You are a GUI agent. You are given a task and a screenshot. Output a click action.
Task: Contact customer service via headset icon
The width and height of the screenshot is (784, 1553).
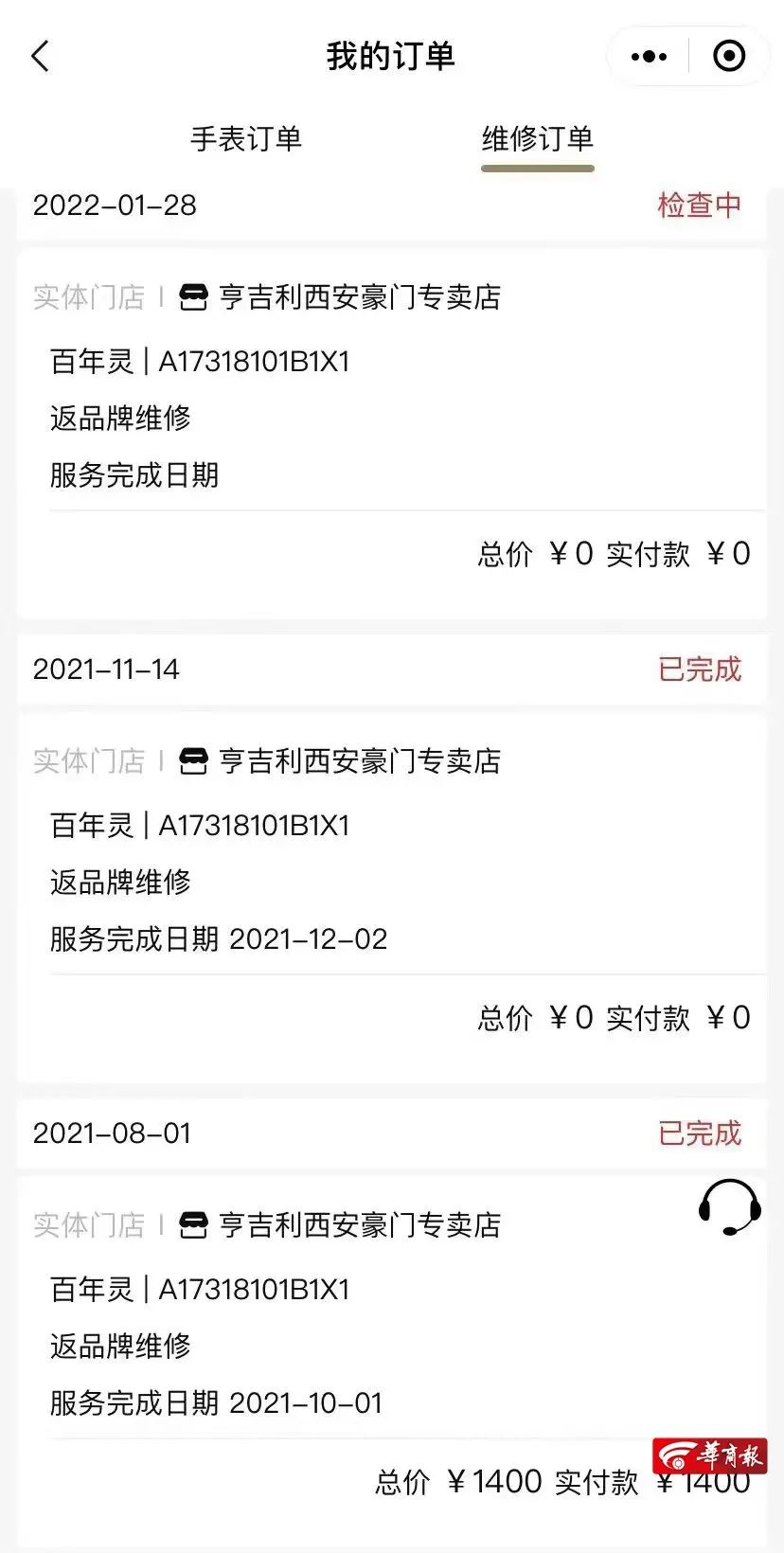click(729, 1207)
